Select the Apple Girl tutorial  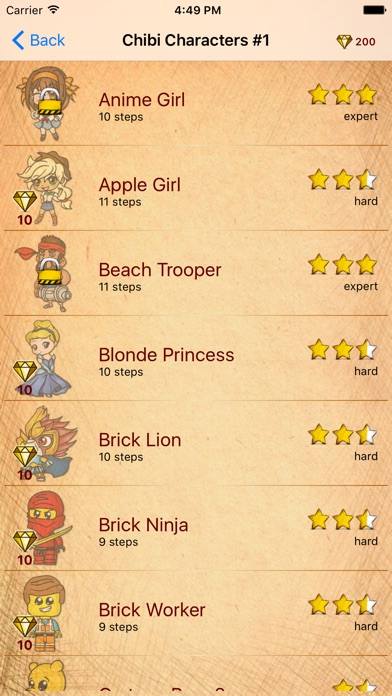click(196, 188)
